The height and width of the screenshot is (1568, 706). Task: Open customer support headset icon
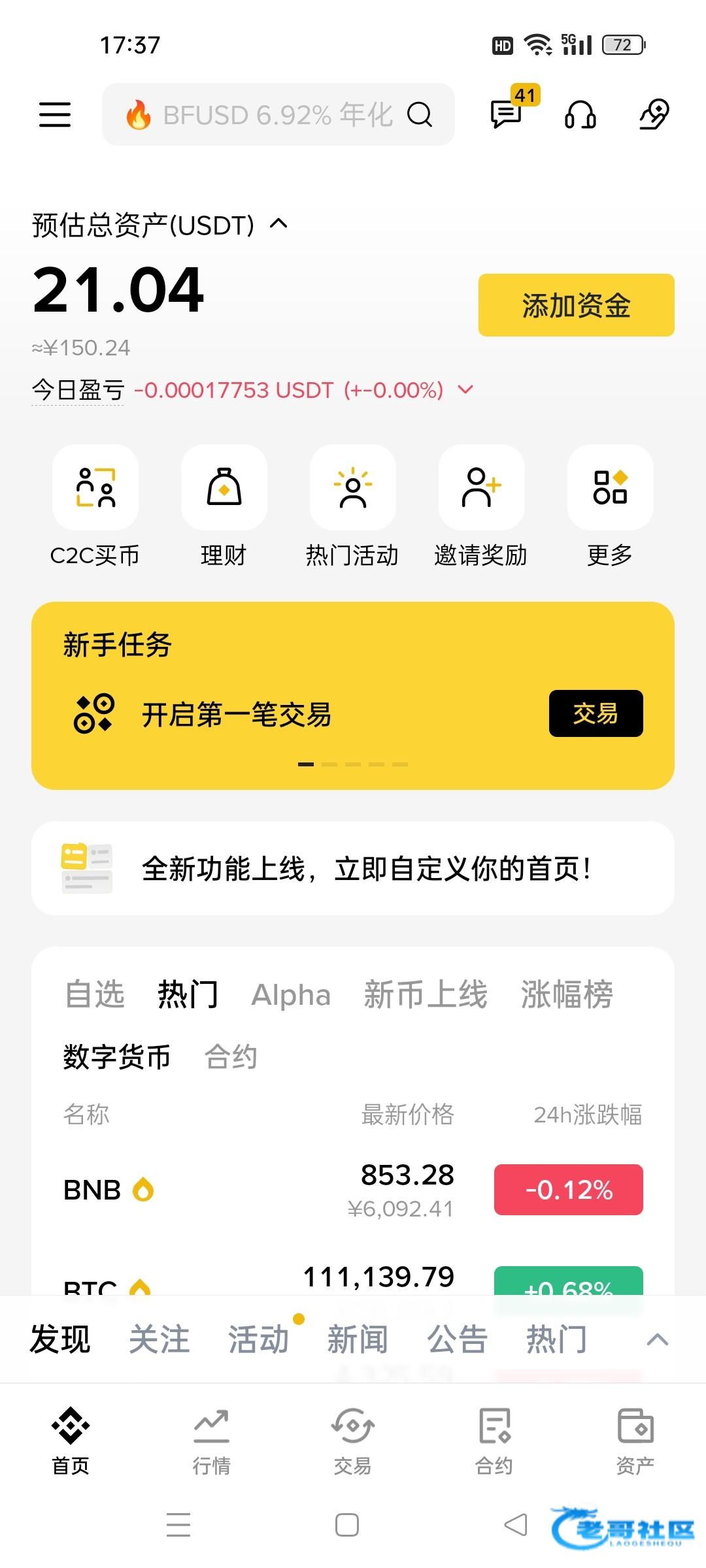[580, 114]
